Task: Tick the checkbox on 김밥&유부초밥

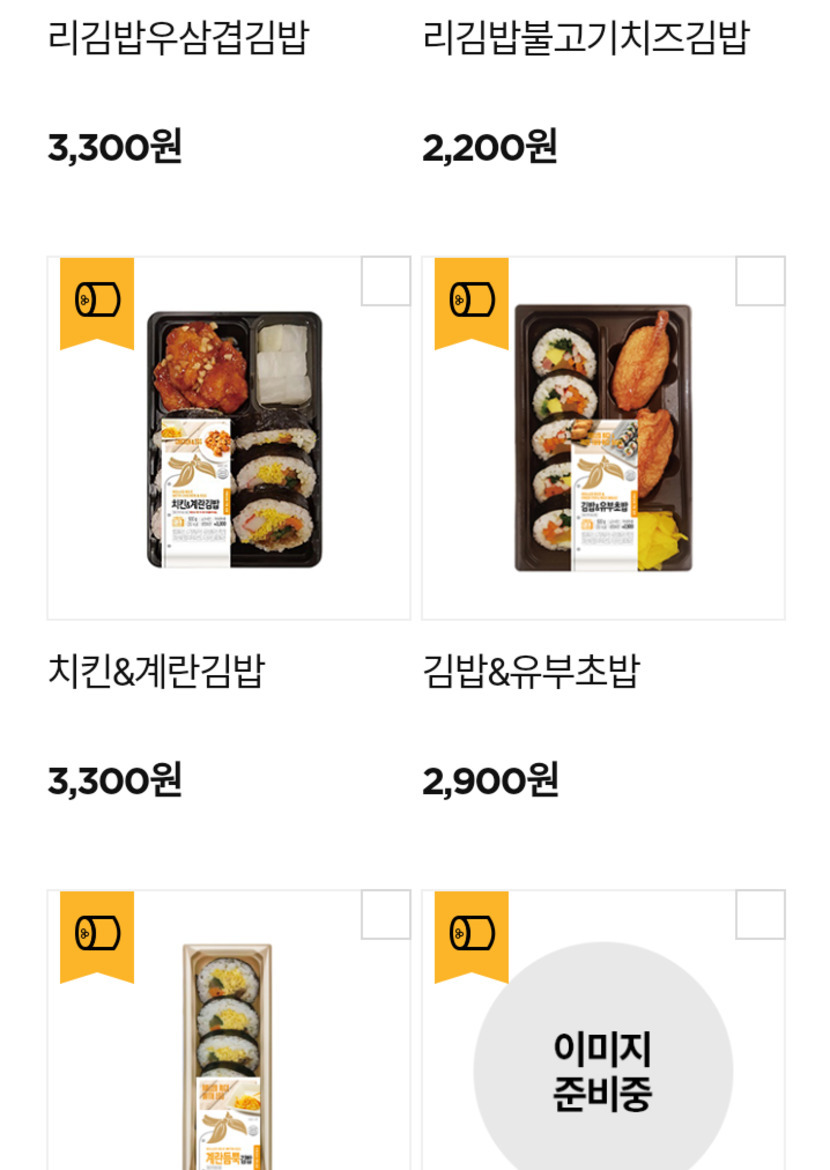Action: tap(760, 281)
